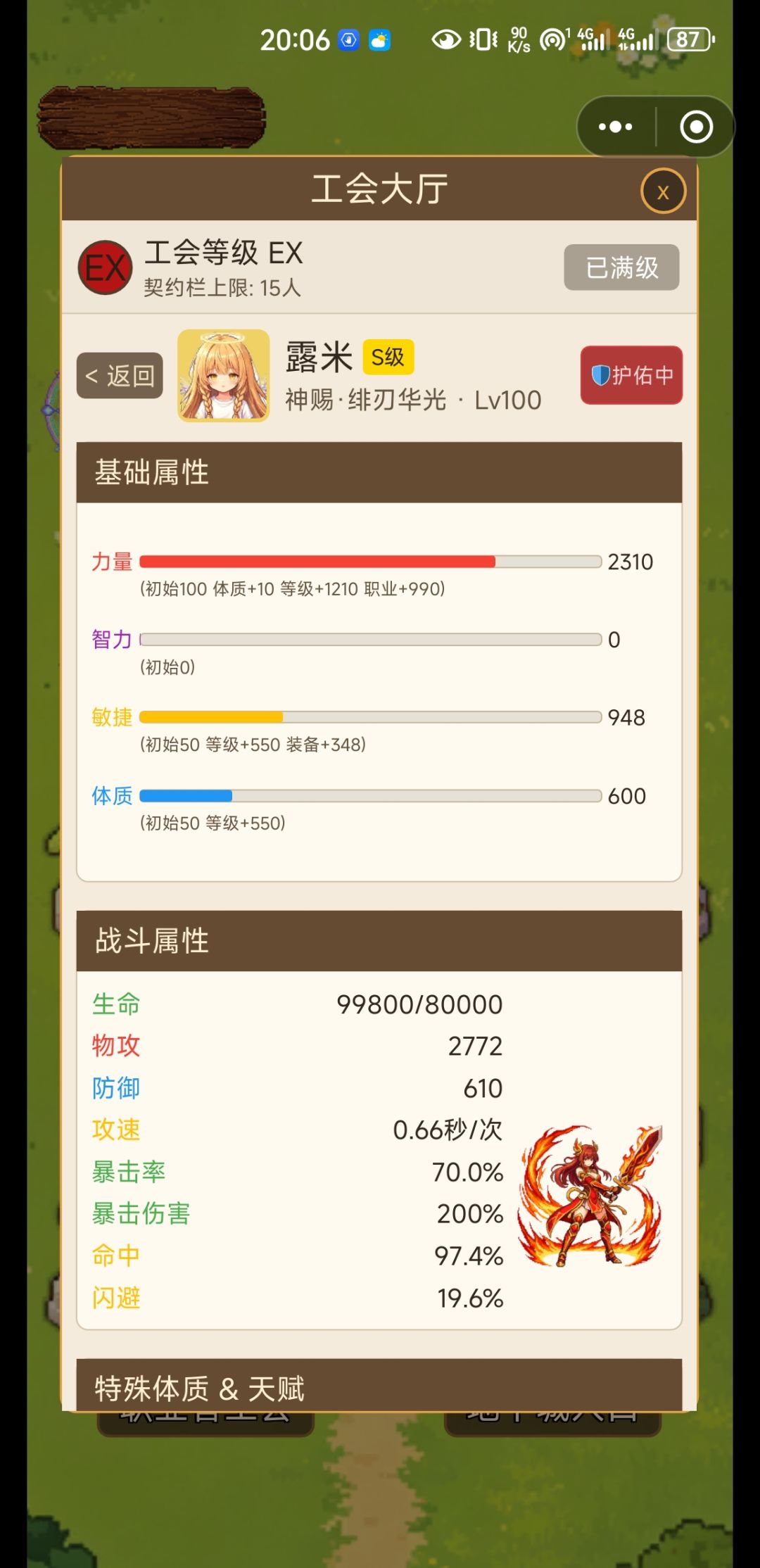This screenshot has width=760, height=1568.
Task: Tap the 返回 back button
Action: pos(120,376)
